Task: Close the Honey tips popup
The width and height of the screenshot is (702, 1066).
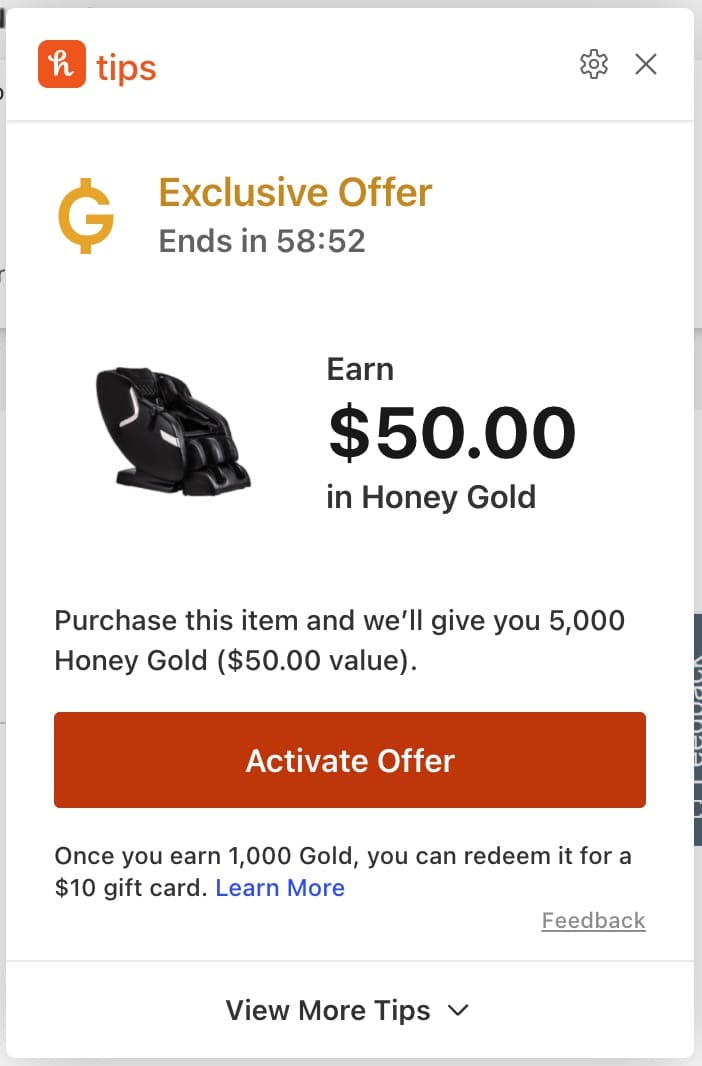Action: click(x=646, y=65)
